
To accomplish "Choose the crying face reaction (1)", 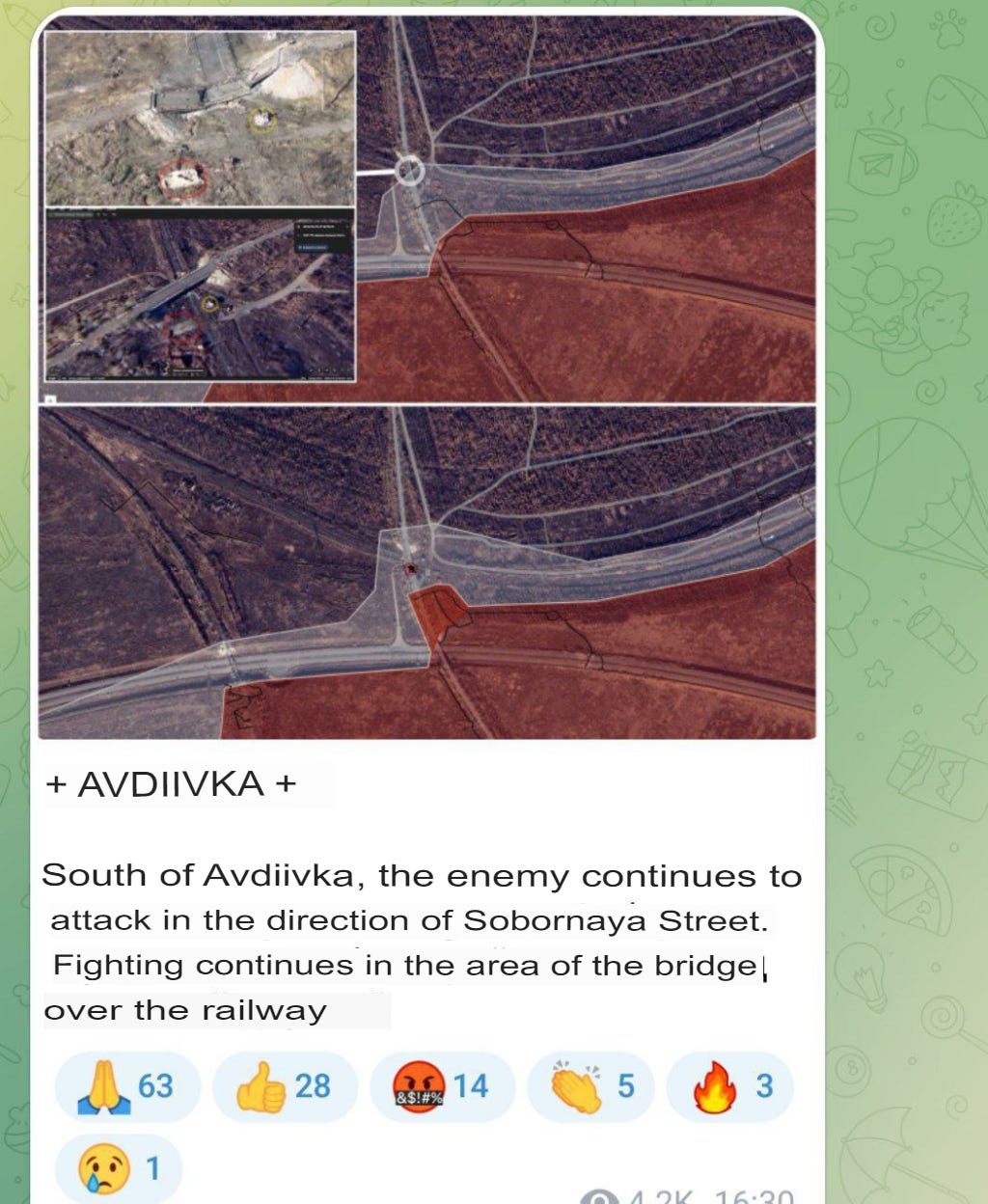I will (119, 1168).
